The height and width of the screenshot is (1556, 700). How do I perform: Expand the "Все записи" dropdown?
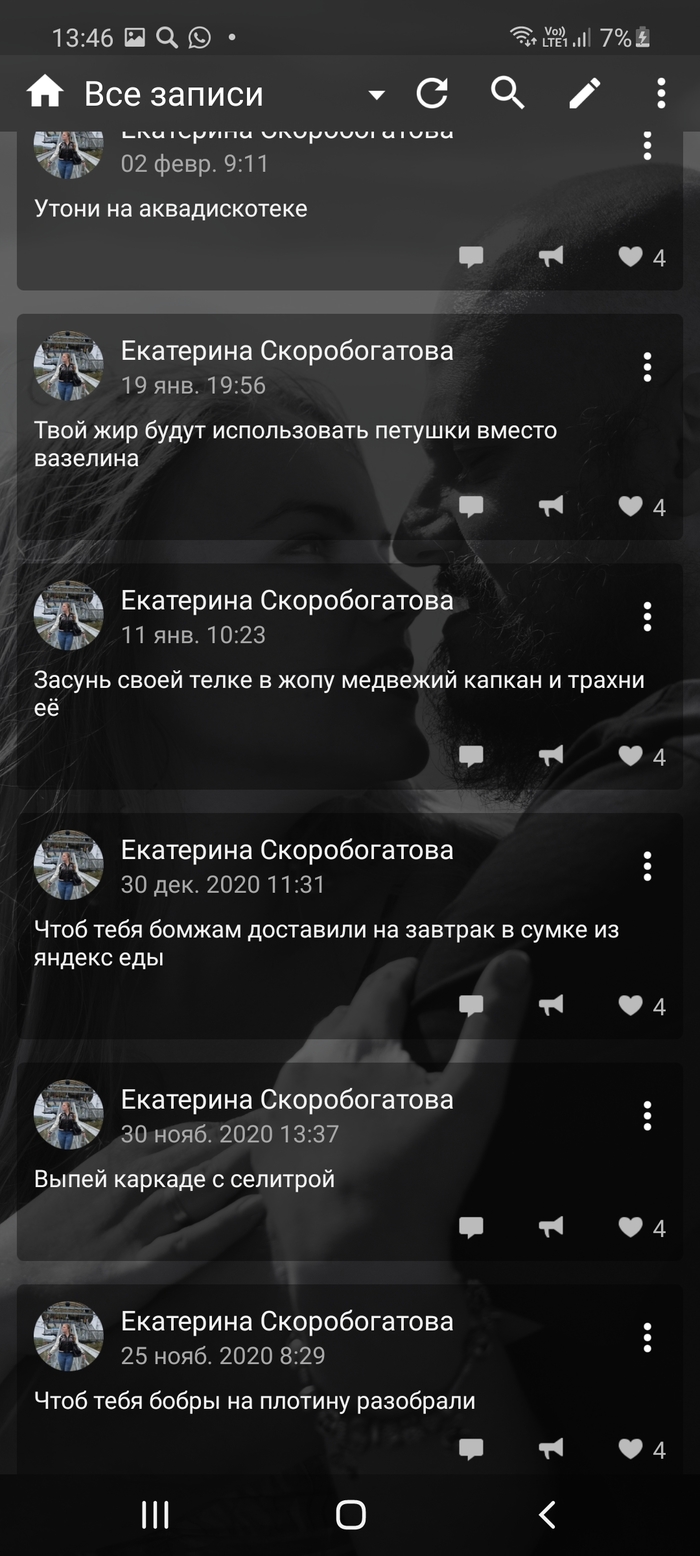(x=376, y=95)
